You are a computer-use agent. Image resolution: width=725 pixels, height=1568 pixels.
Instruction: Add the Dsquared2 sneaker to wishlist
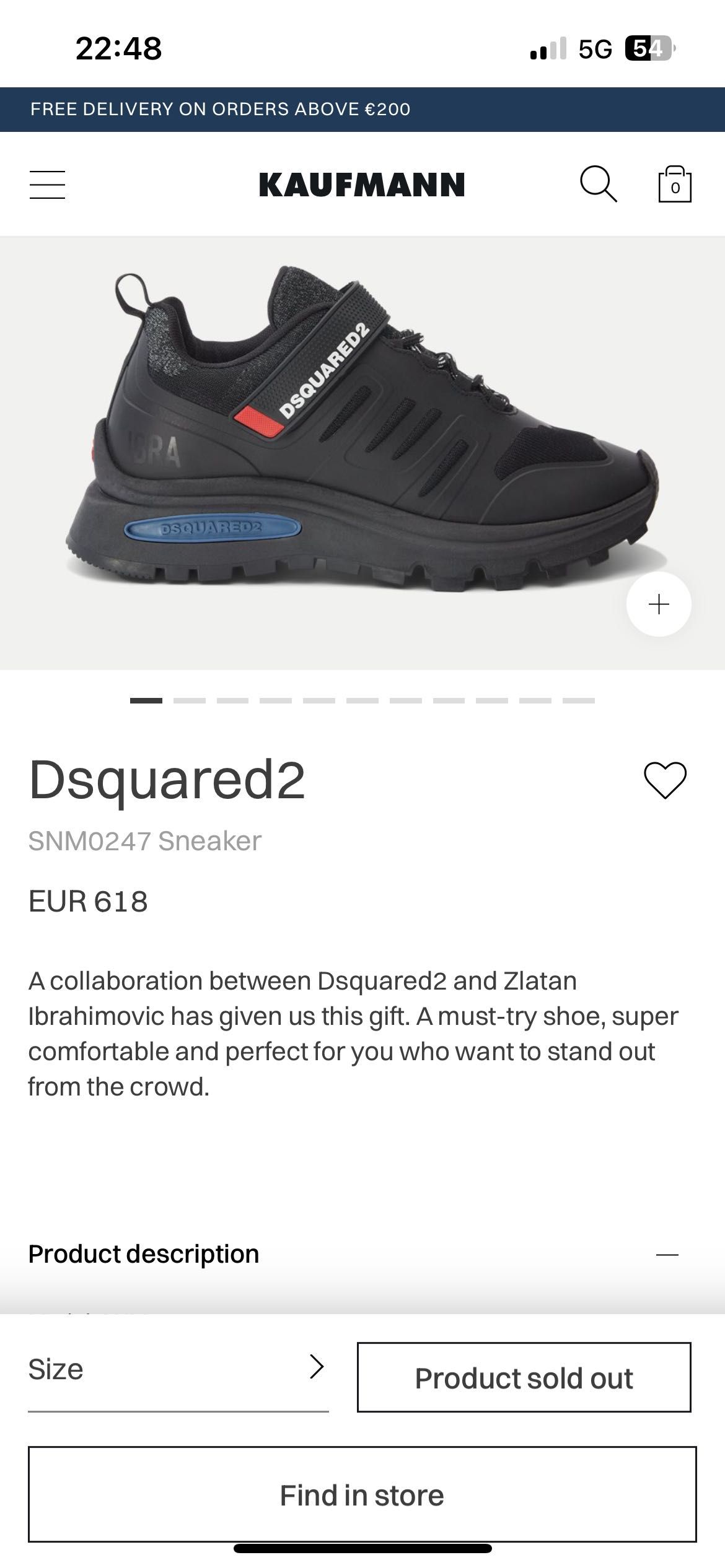(x=666, y=780)
